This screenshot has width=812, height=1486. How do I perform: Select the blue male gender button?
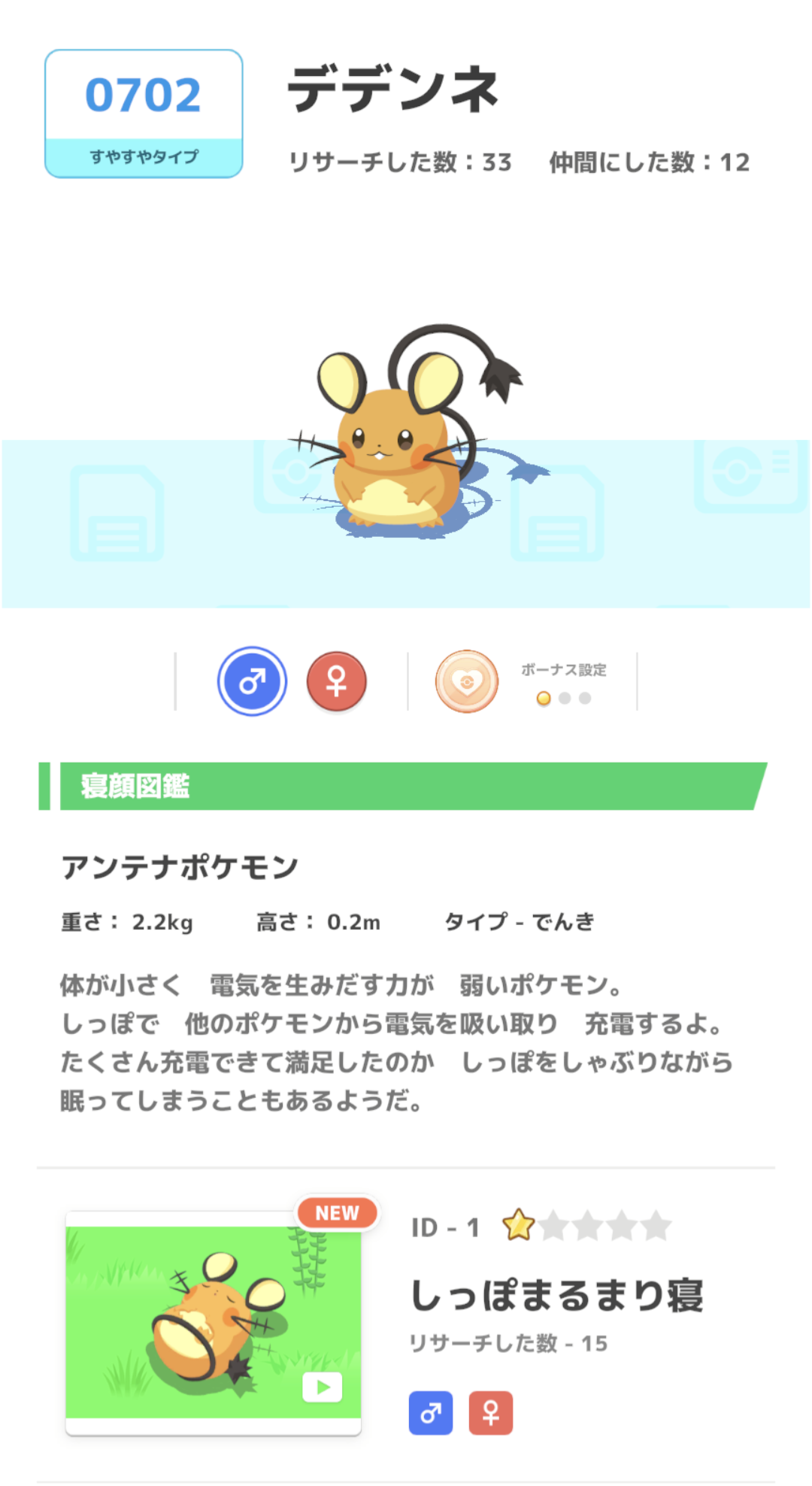click(x=252, y=681)
